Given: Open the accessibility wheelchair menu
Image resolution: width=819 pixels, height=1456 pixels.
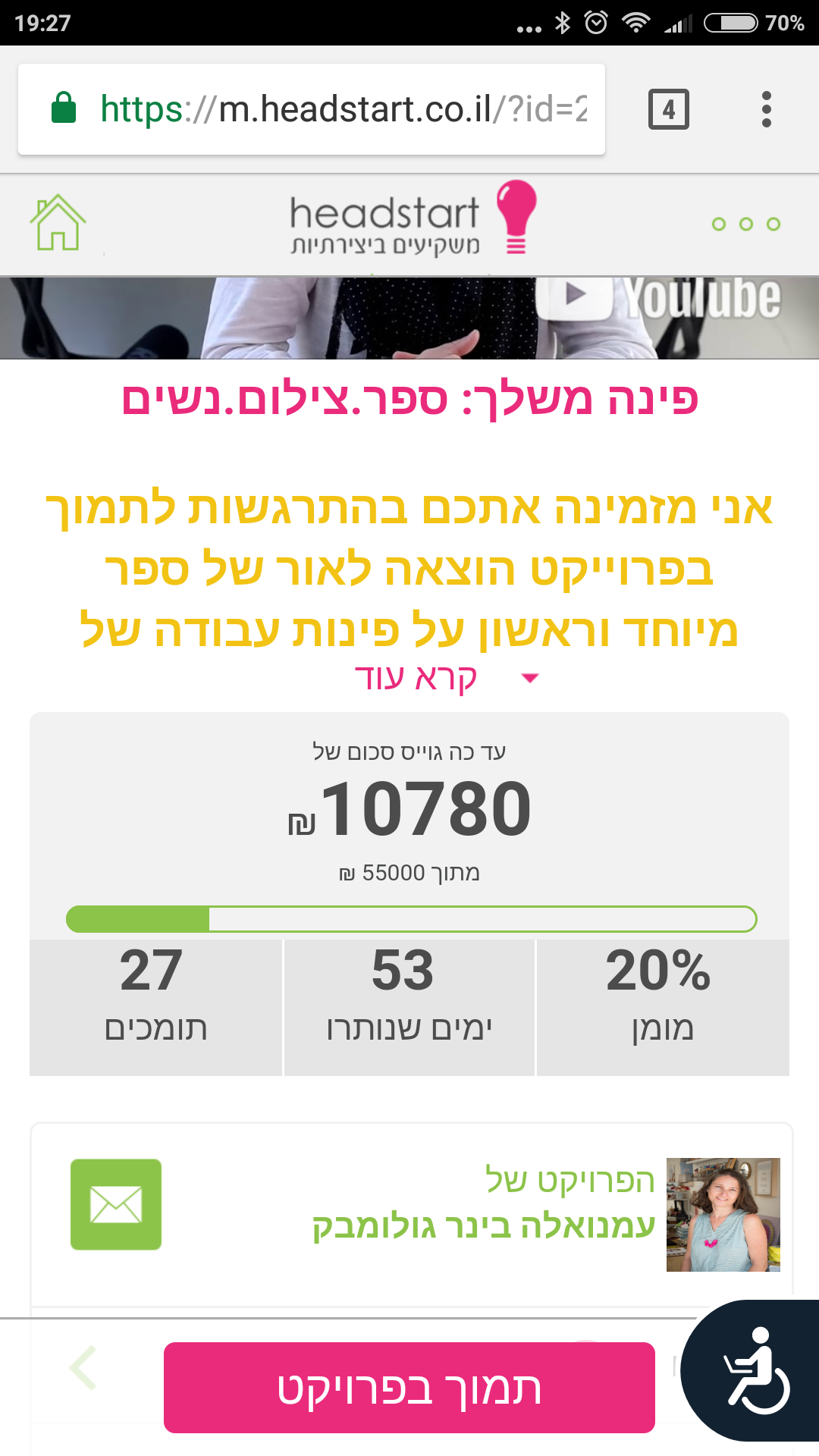Looking at the screenshot, I should pyautogui.click(x=755, y=1371).
